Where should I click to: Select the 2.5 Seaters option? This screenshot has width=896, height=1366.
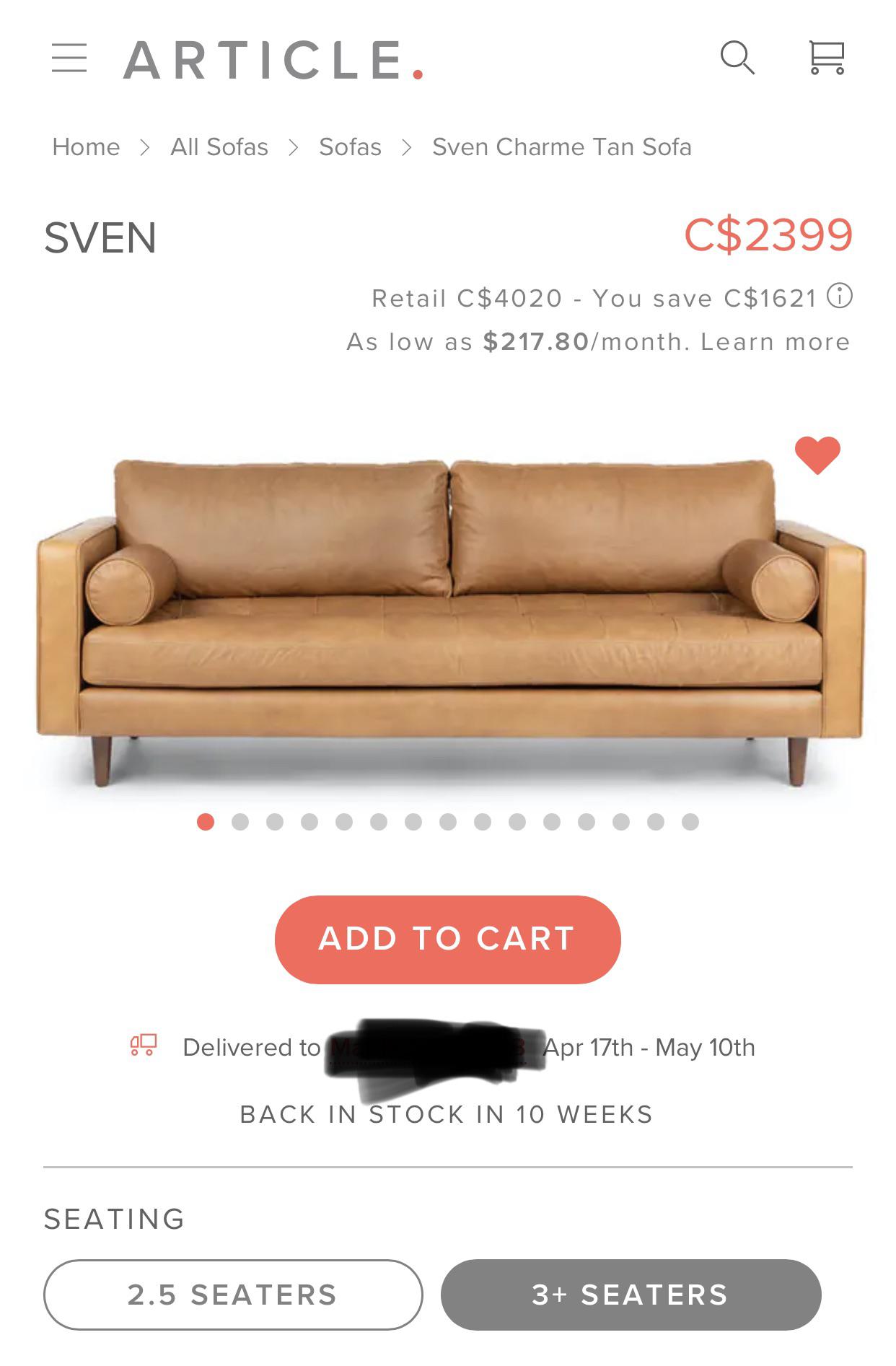[x=235, y=1295]
